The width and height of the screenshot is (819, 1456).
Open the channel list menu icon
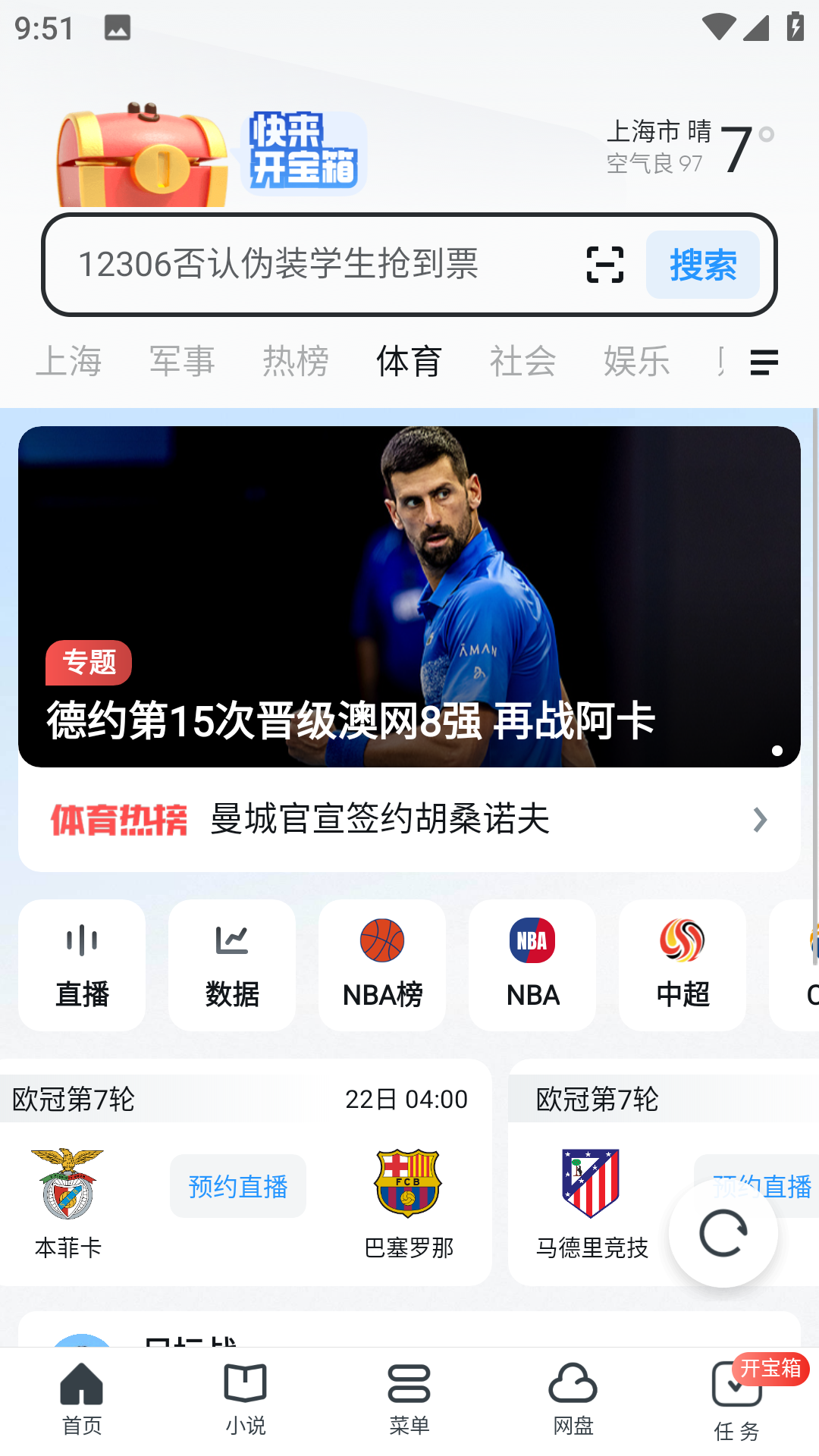764,362
